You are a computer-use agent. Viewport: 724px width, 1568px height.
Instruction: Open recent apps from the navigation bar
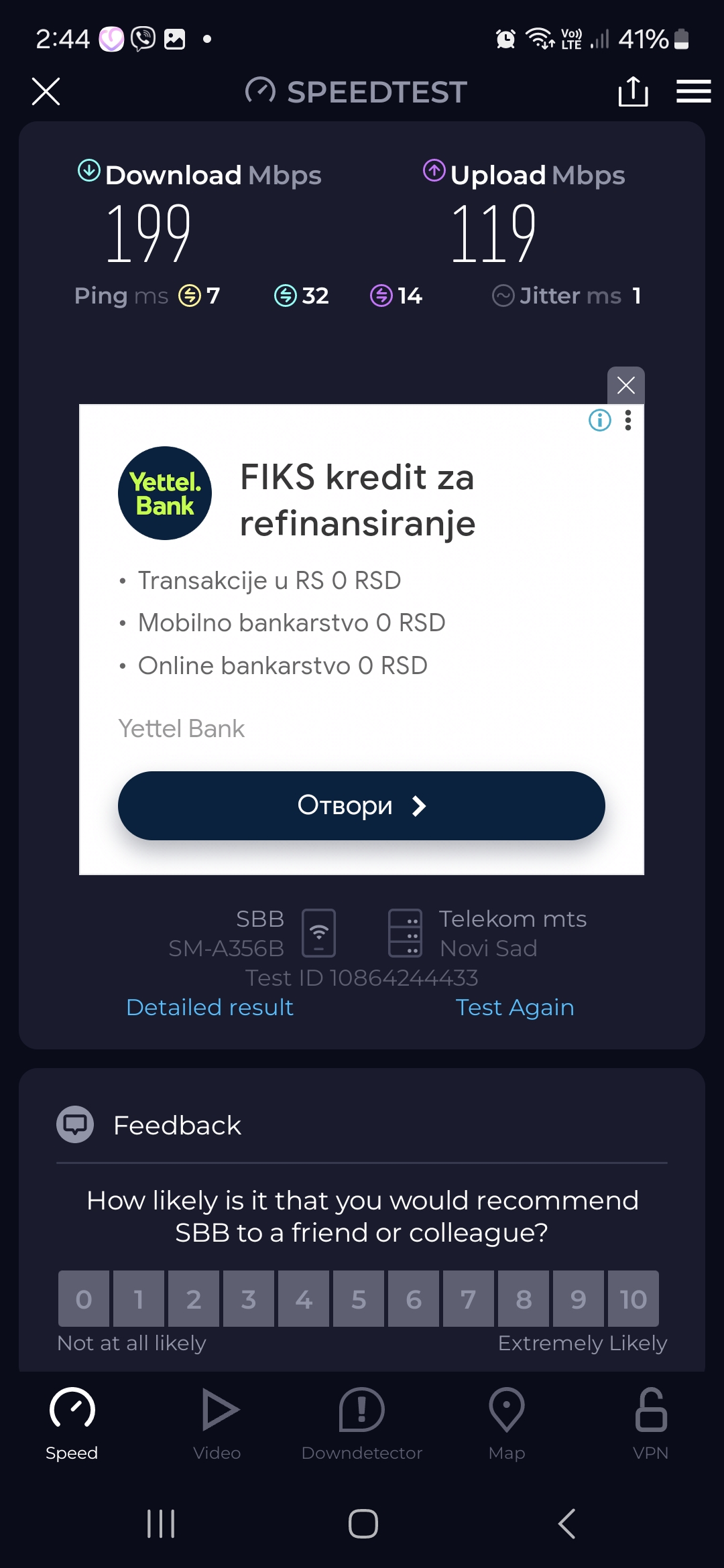click(161, 1524)
